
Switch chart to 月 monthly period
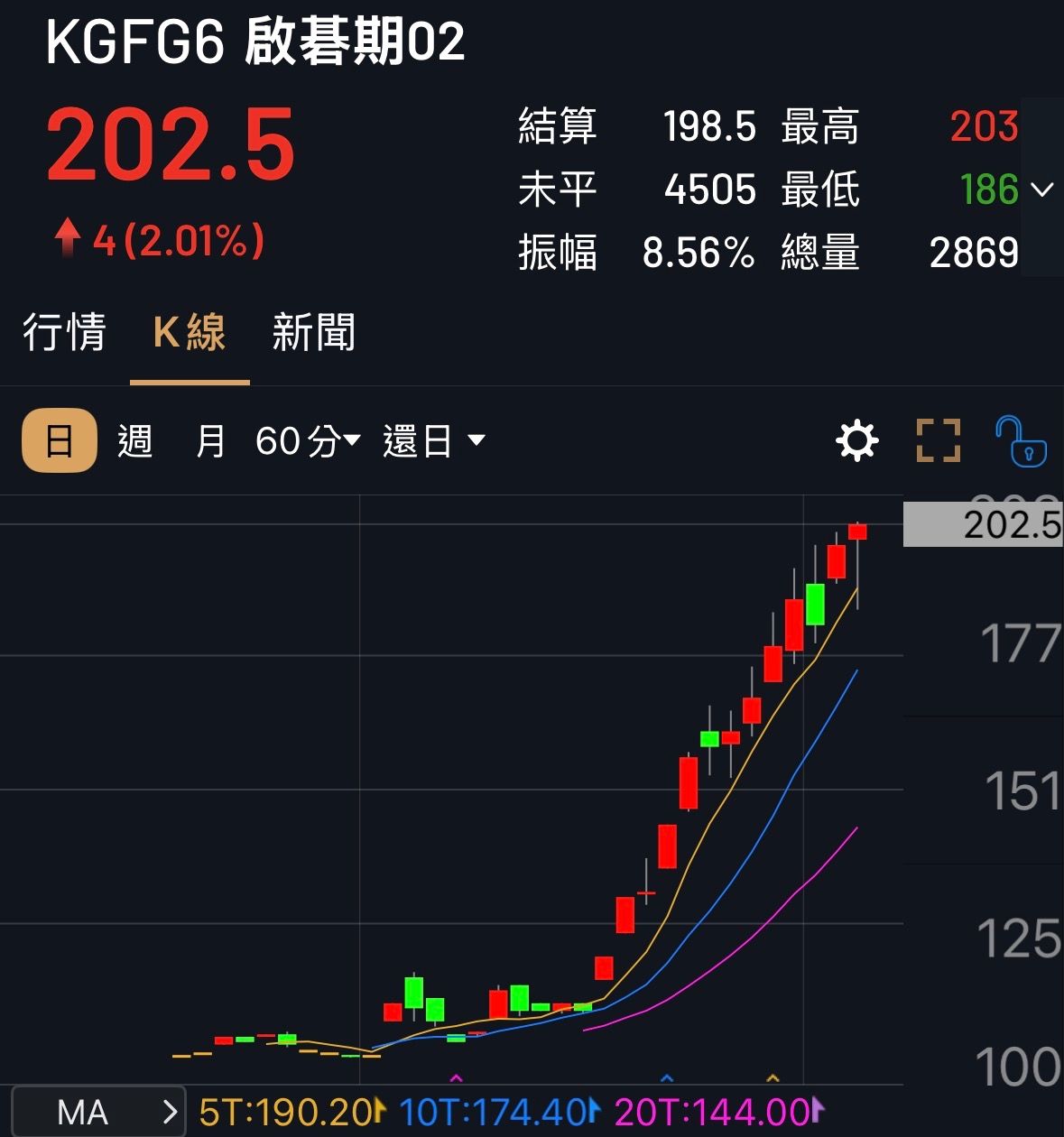tap(210, 441)
